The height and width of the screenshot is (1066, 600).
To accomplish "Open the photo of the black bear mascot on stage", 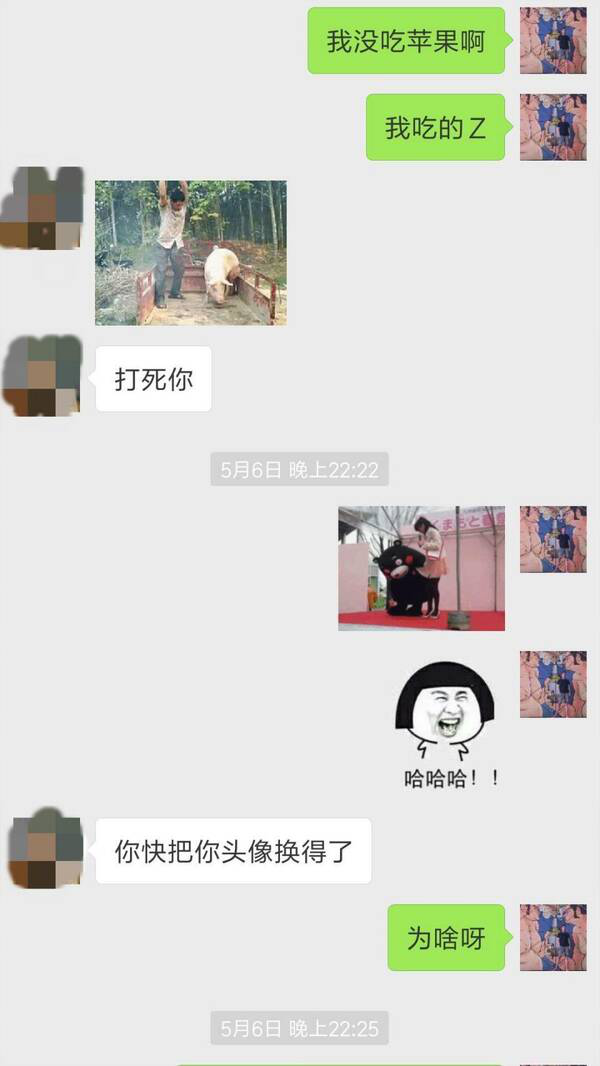I will (421, 568).
